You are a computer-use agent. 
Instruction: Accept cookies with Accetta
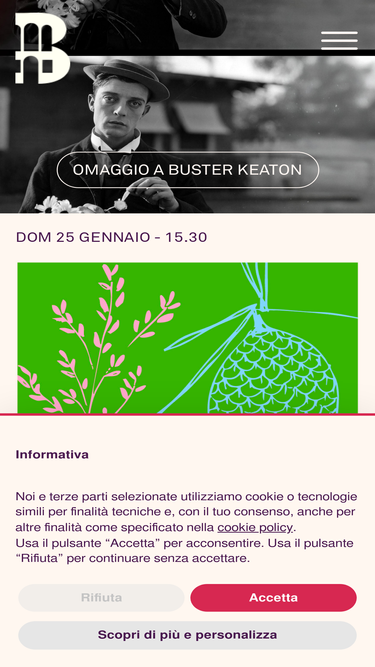pos(273,598)
